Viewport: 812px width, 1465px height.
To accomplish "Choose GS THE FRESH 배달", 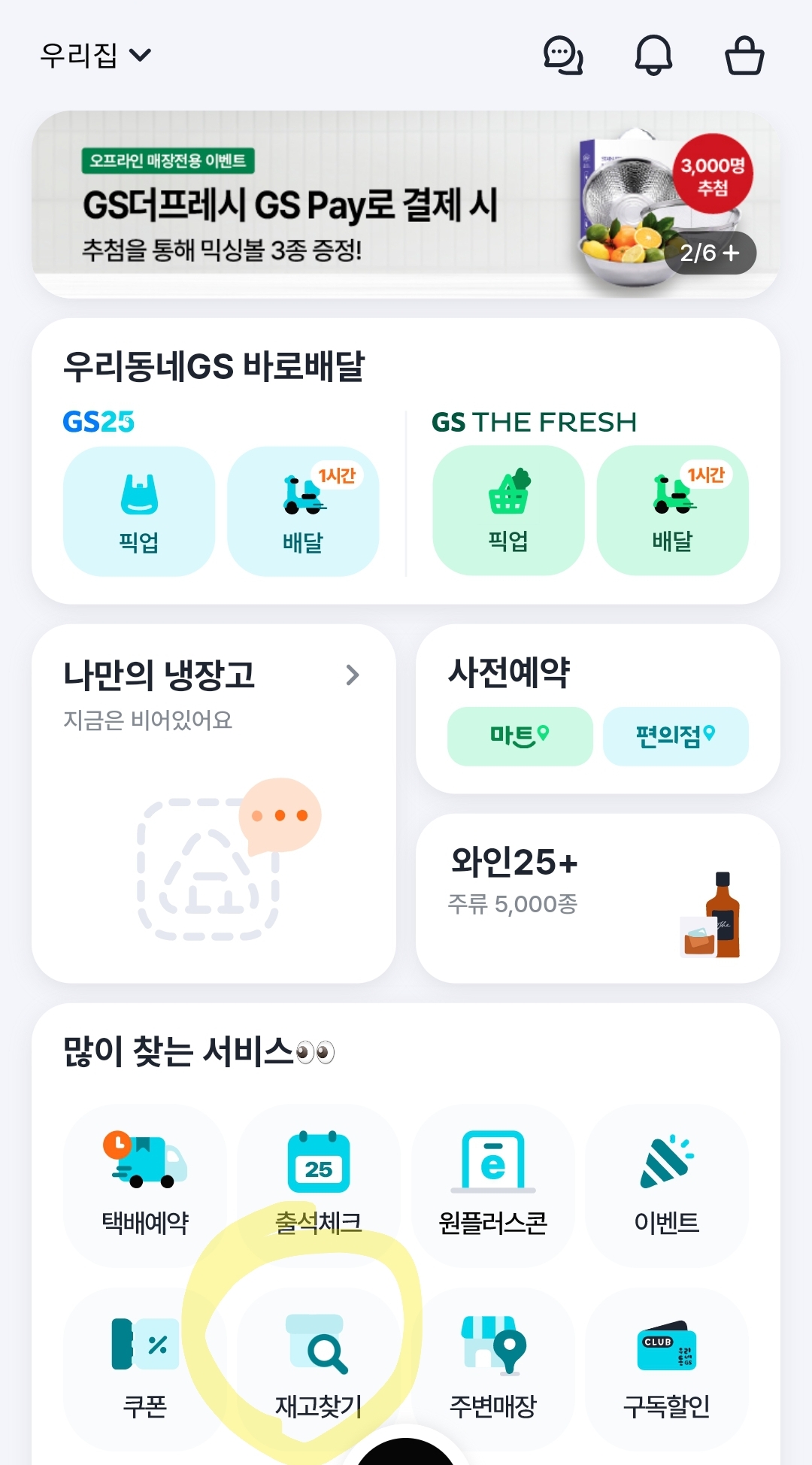I will point(672,511).
